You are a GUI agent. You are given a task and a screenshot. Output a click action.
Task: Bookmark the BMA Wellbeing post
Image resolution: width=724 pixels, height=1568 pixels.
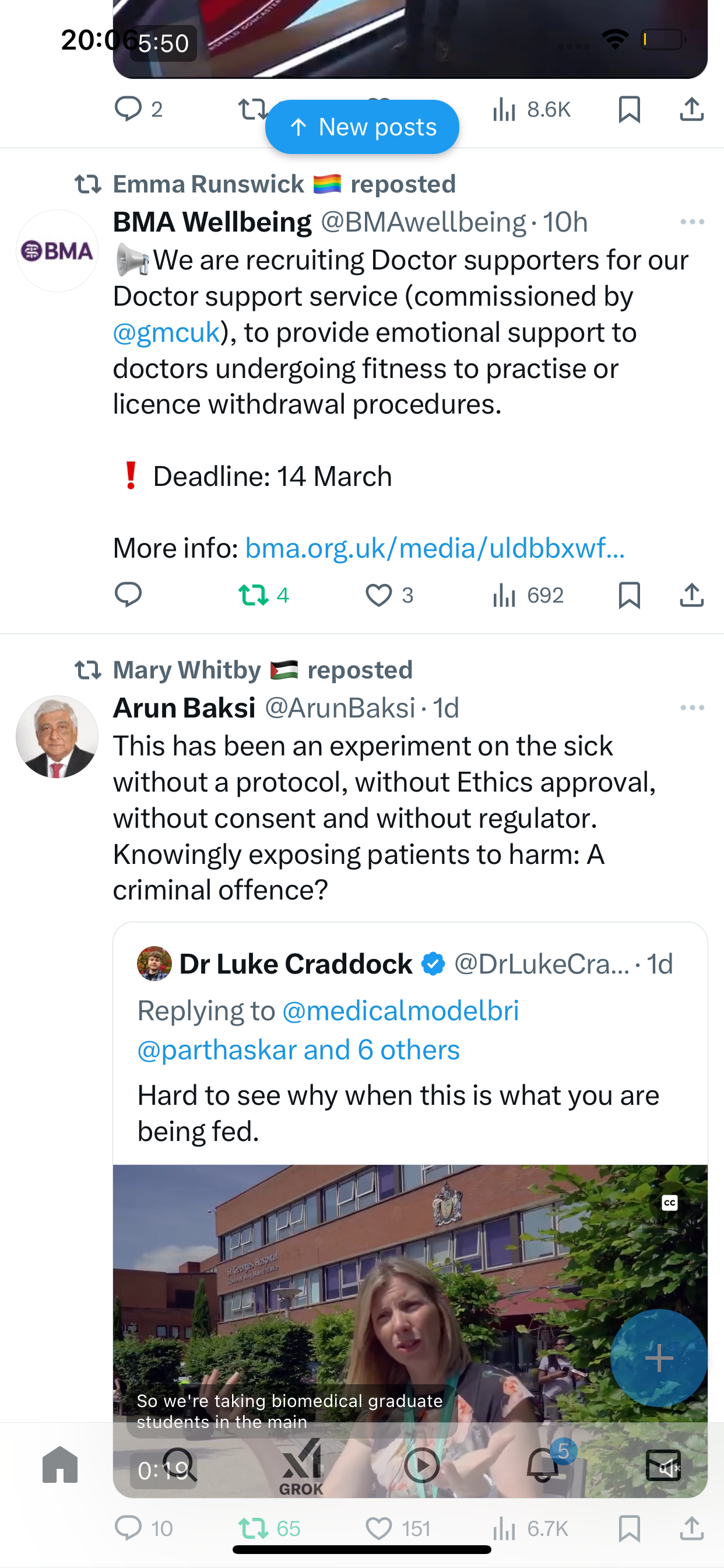[x=629, y=596]
